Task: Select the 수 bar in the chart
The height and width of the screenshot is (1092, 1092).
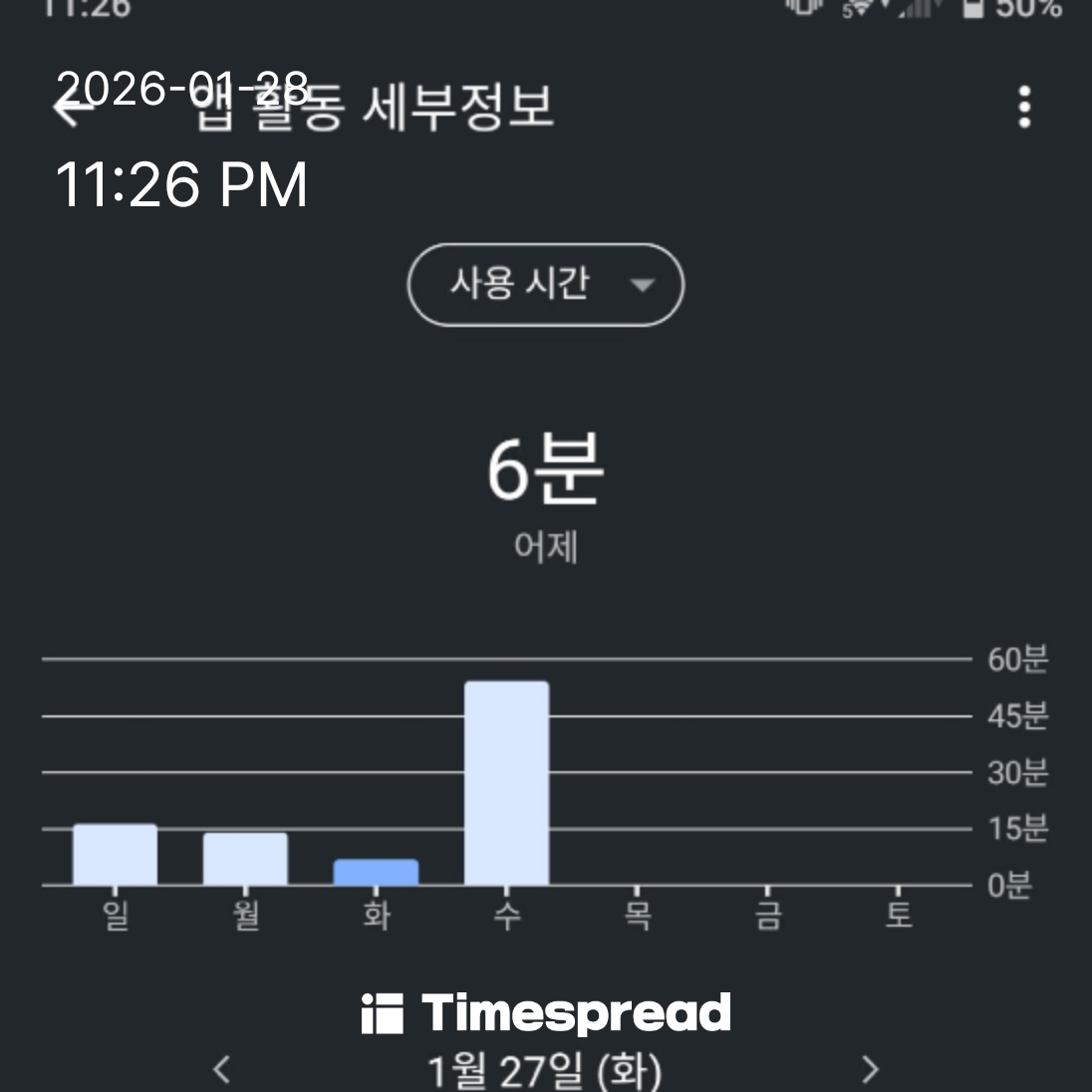Action: 506,783
